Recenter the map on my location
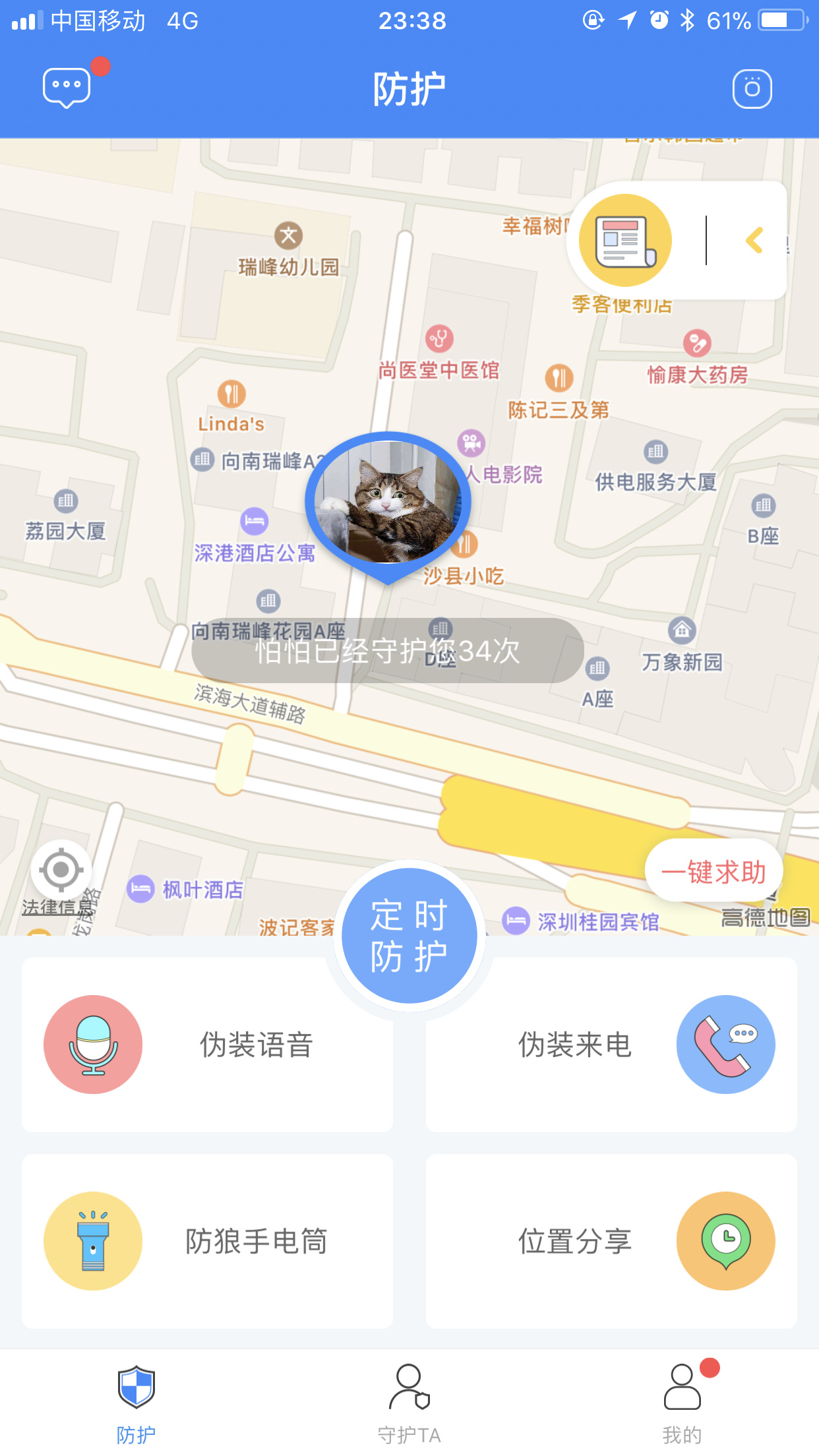The height and width of the screenshot is (1456, 819). (61, 870)
